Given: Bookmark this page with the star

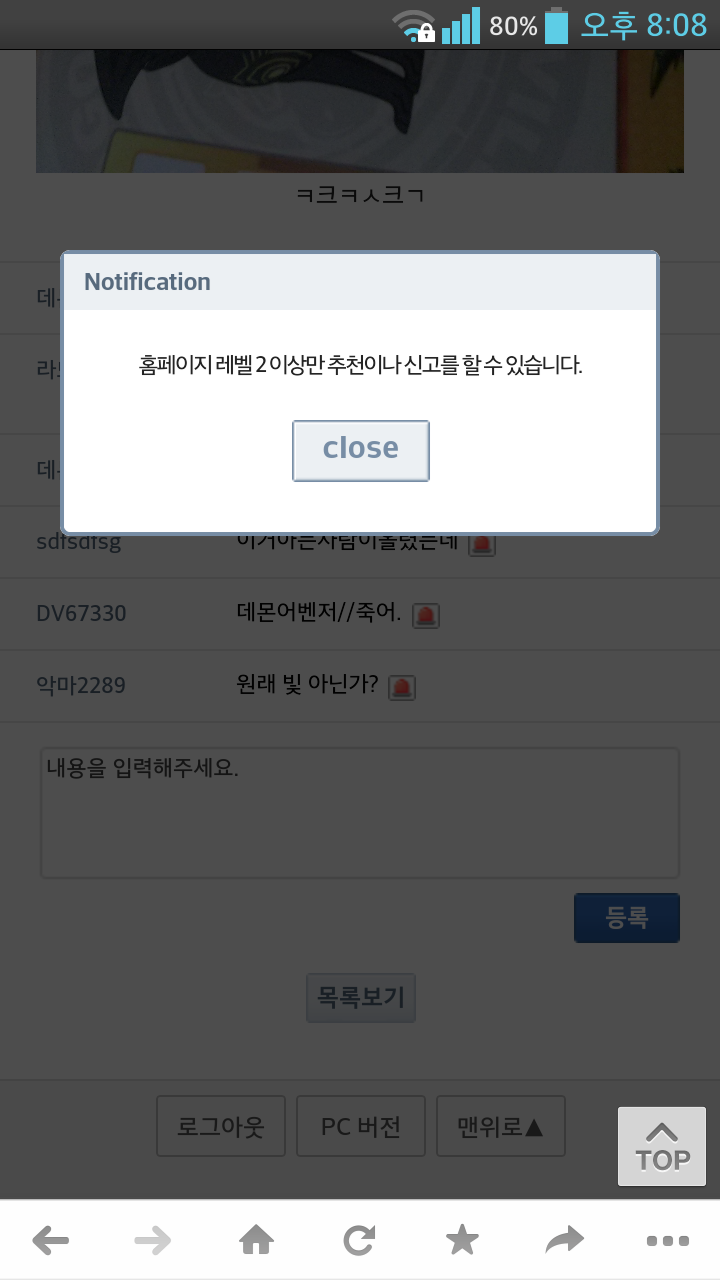Looking at the screenshot, I should (x=462, y=1241).
